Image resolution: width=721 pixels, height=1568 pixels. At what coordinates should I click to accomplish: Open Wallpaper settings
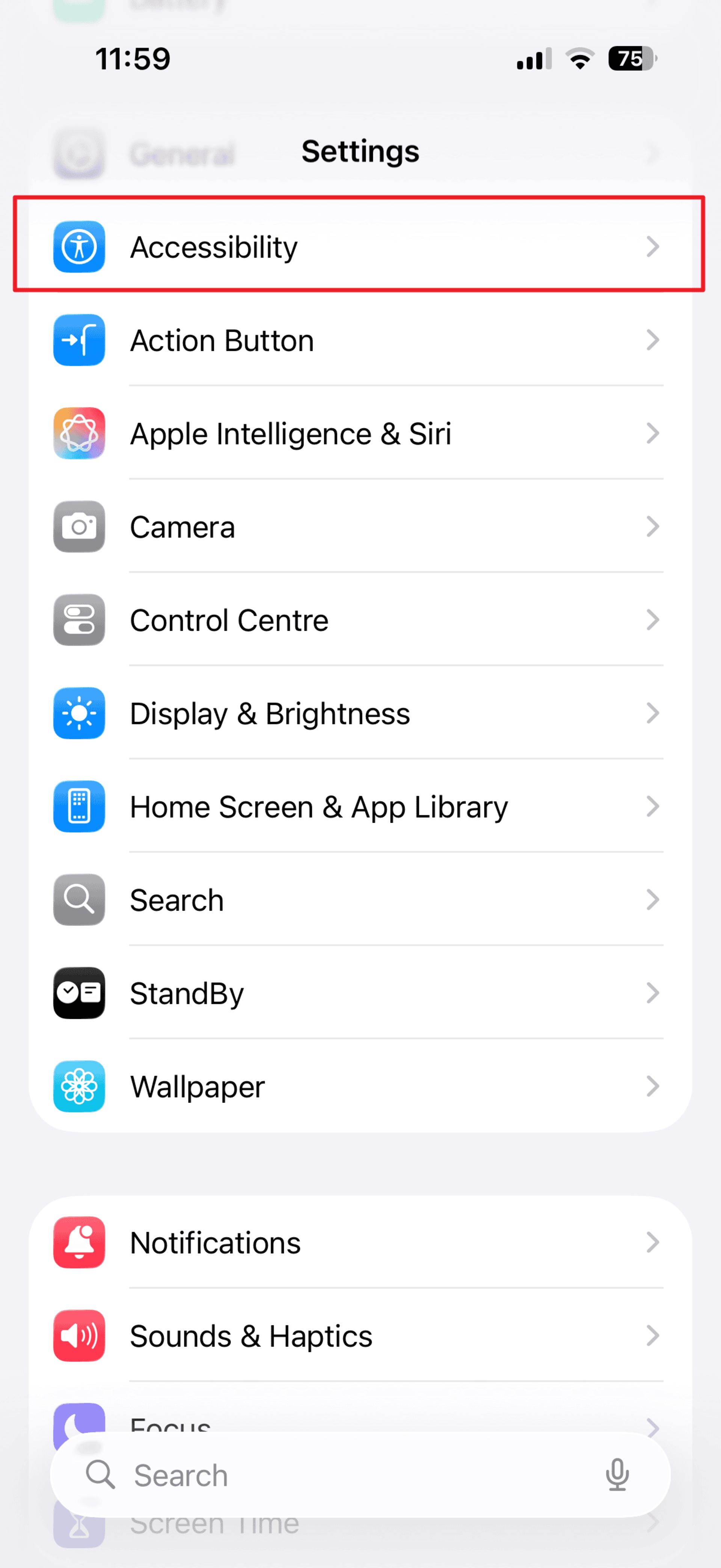pyautogui.click(x=359, y=1086)
